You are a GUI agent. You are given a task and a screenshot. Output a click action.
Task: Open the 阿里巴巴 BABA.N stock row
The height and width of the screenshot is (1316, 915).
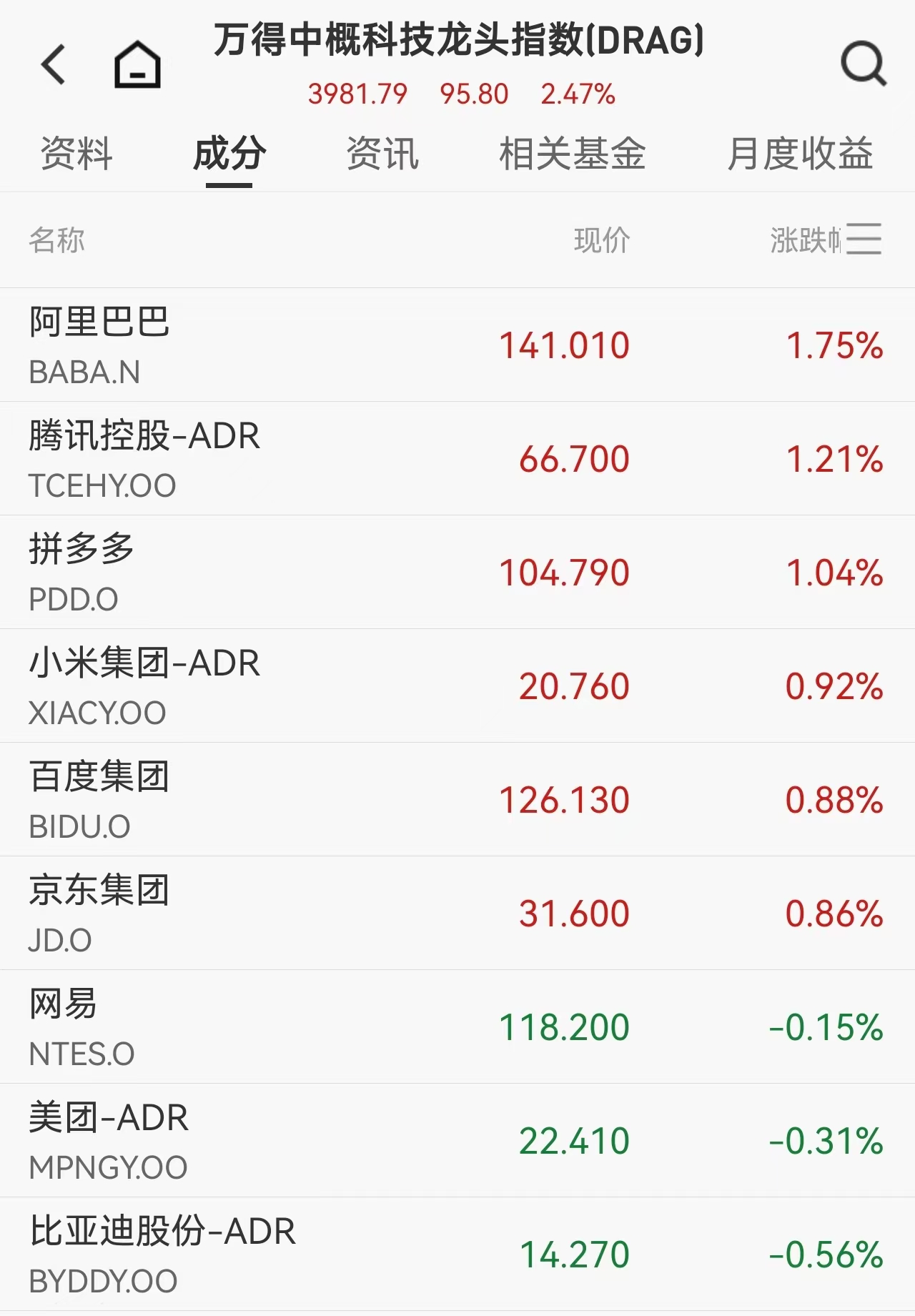click(x=457, y=345)
